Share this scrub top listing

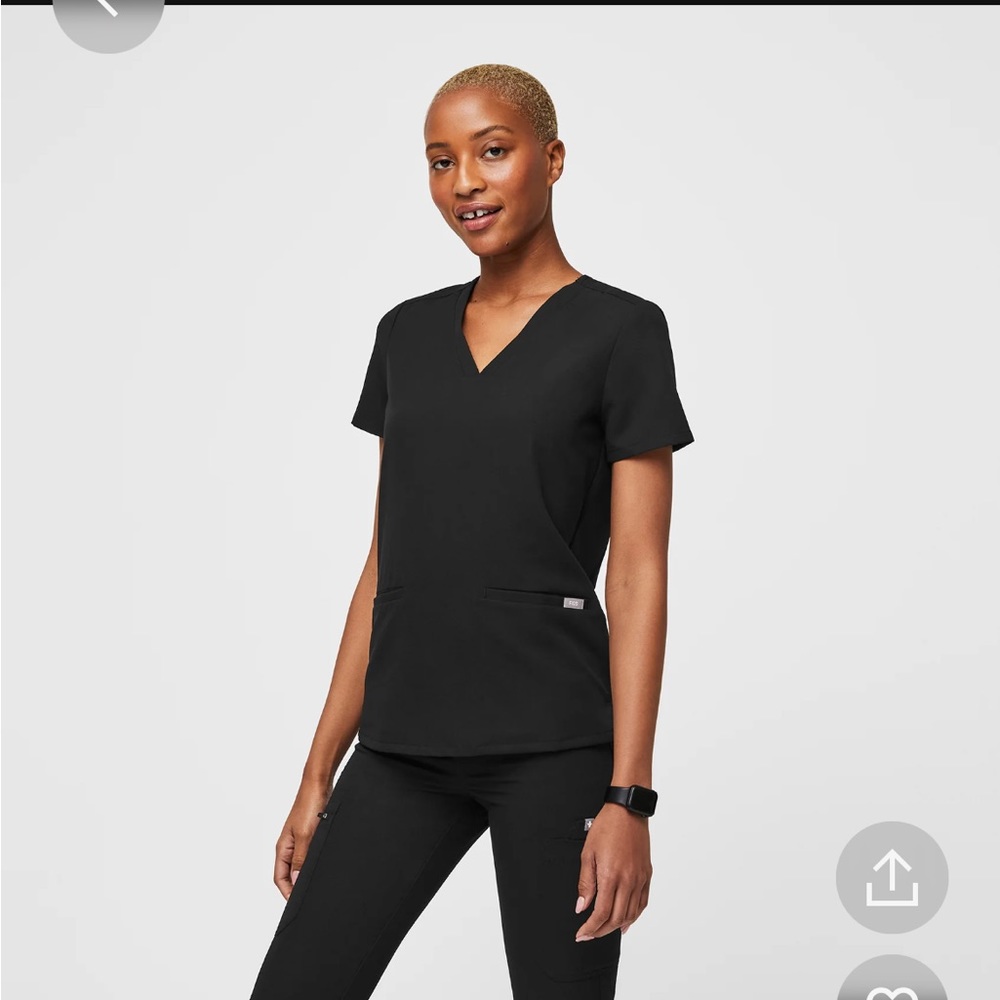891,877
